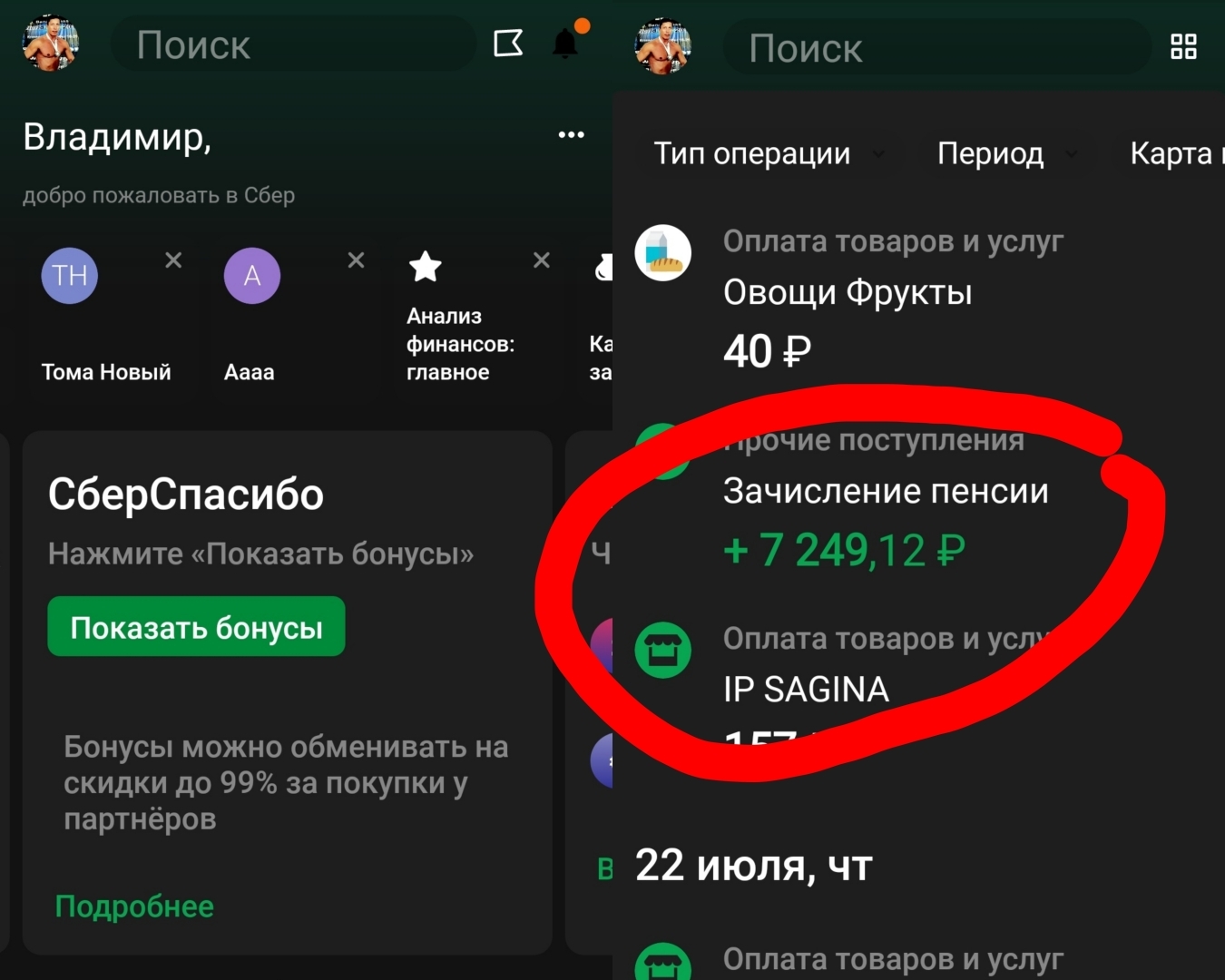Open the Подробнее link in СберСпасибо
Viewport: 1225px width, 980px height.
point(134,906)
